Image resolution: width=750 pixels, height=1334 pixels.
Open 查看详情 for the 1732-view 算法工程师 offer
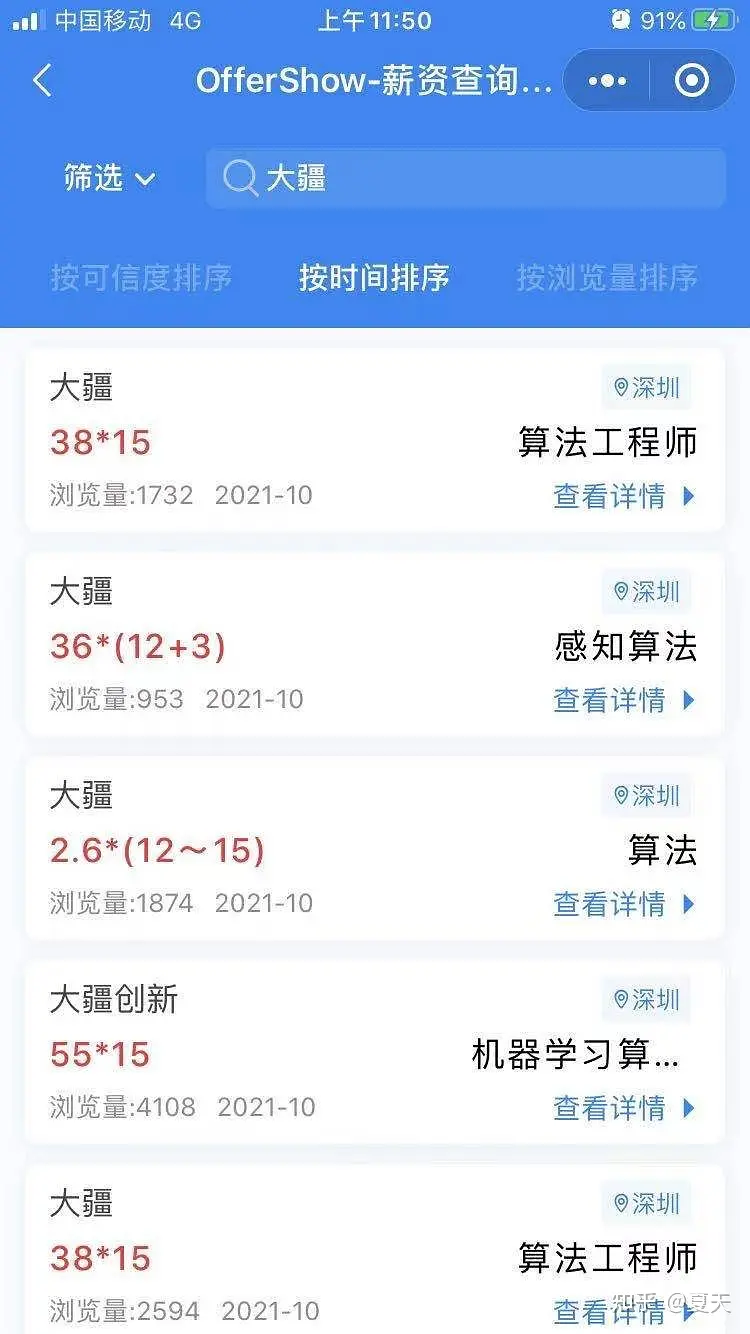click(623, 496)
